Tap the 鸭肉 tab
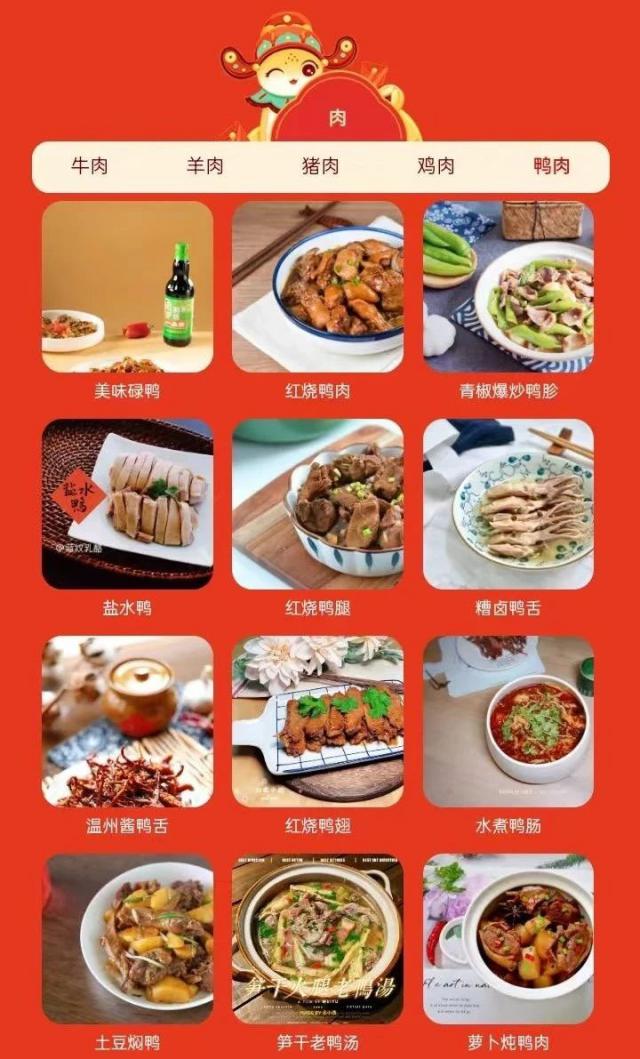This screenshot has width=640, height=1059. click(x=551, y=166)
